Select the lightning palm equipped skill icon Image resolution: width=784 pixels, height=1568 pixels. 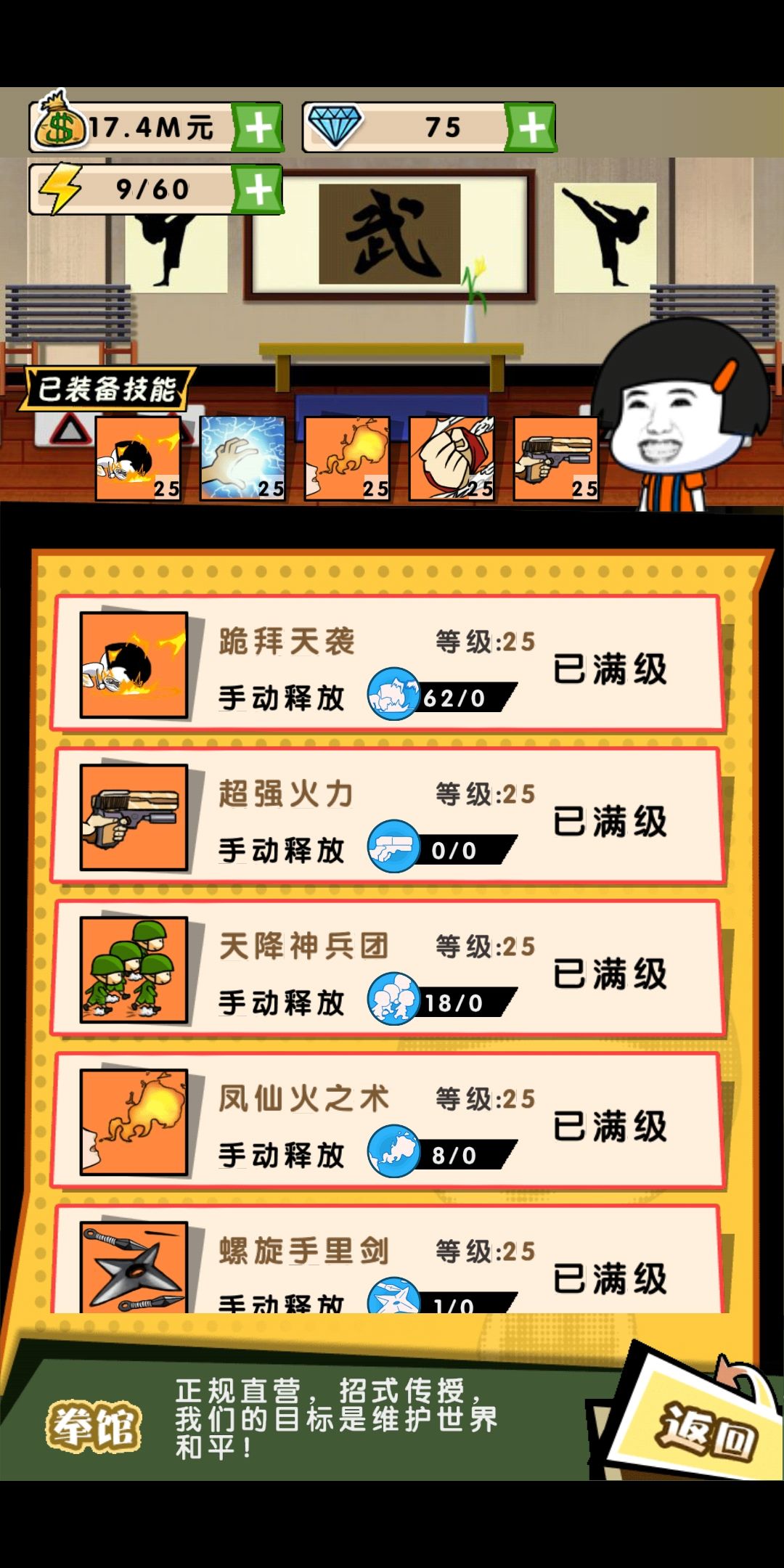[242, 457]
